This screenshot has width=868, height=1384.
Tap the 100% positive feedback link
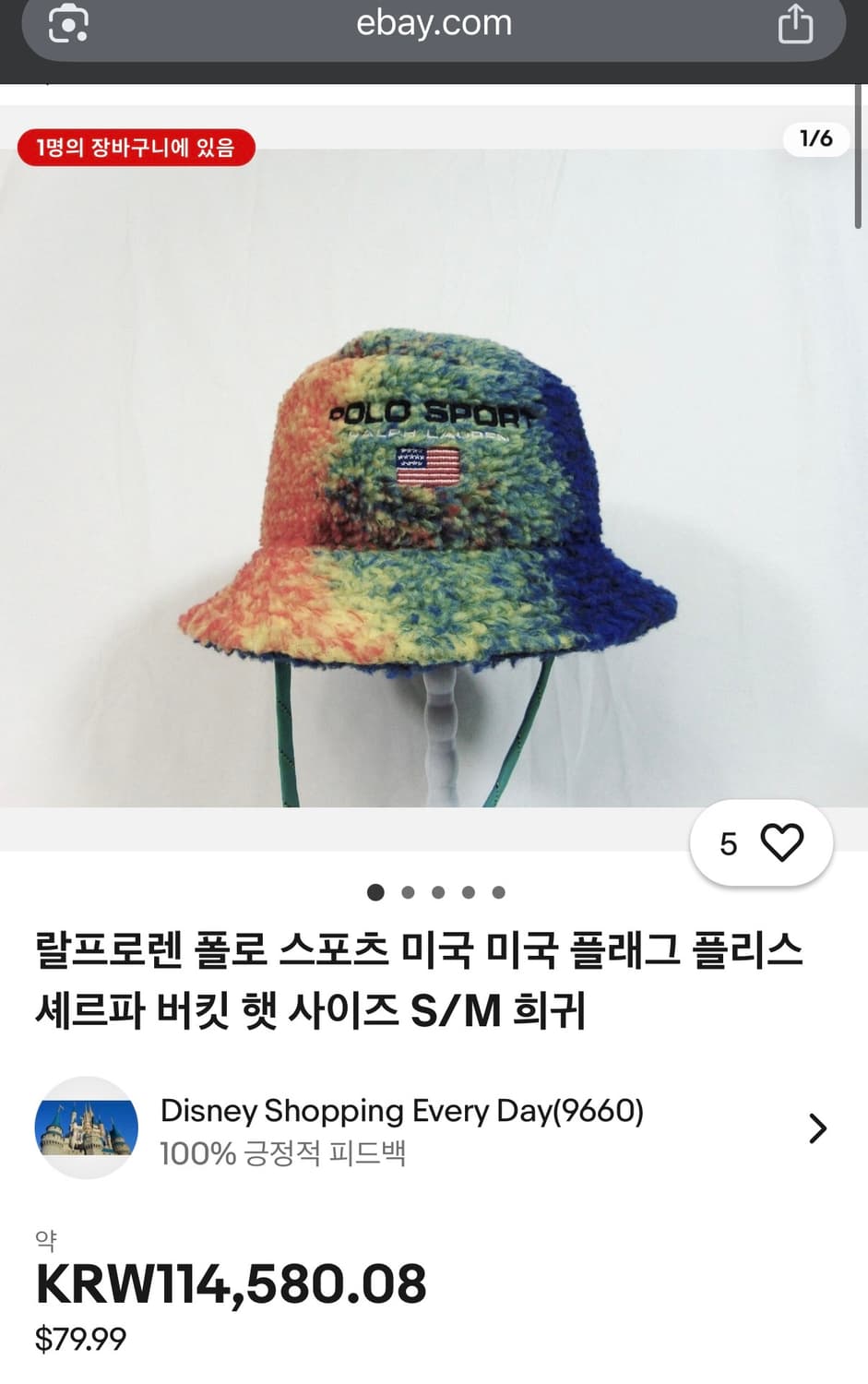pos(287,1152)
